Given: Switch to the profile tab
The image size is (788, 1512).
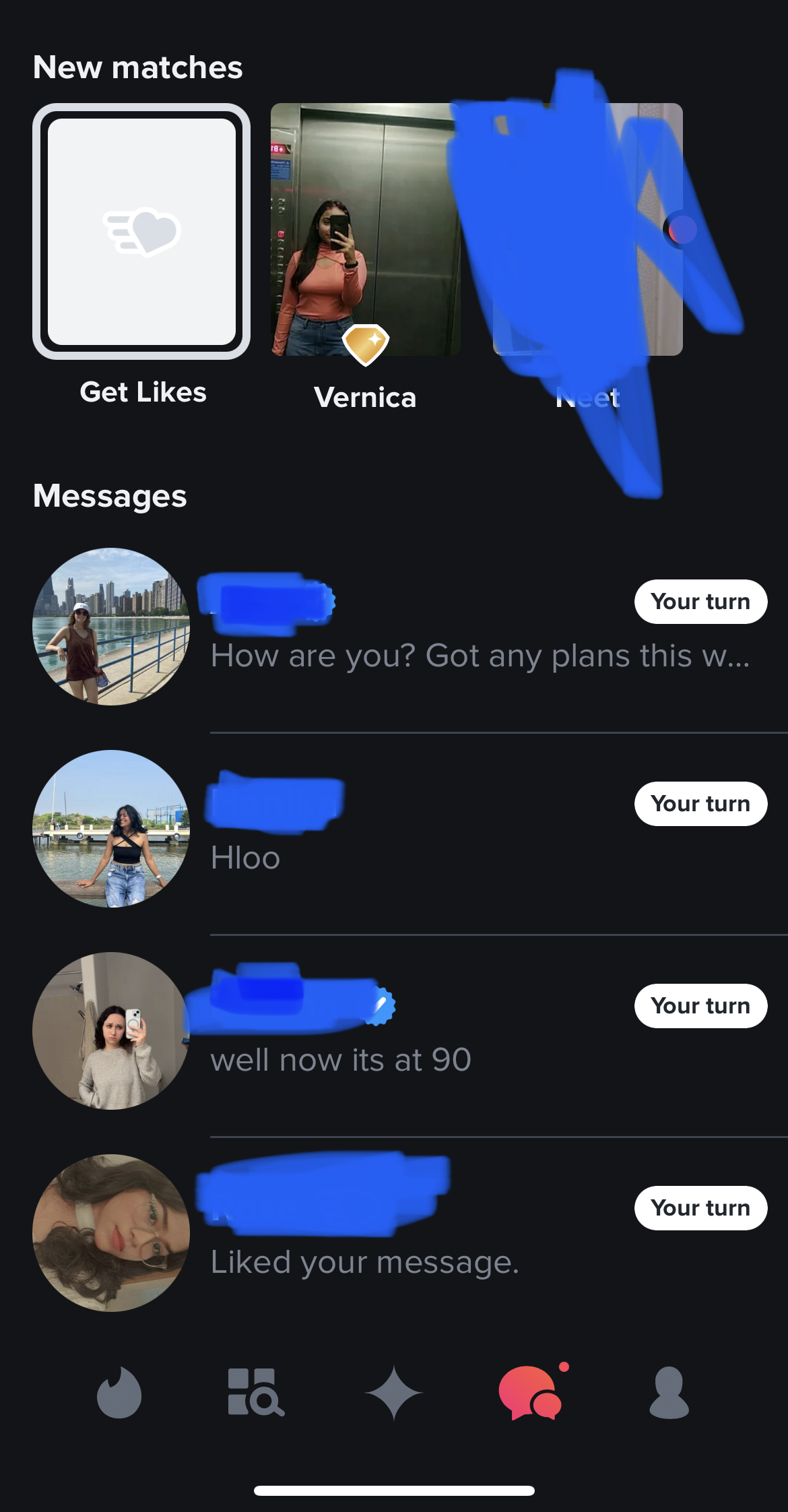Looking at the screenshot, I should [668, 1393].
